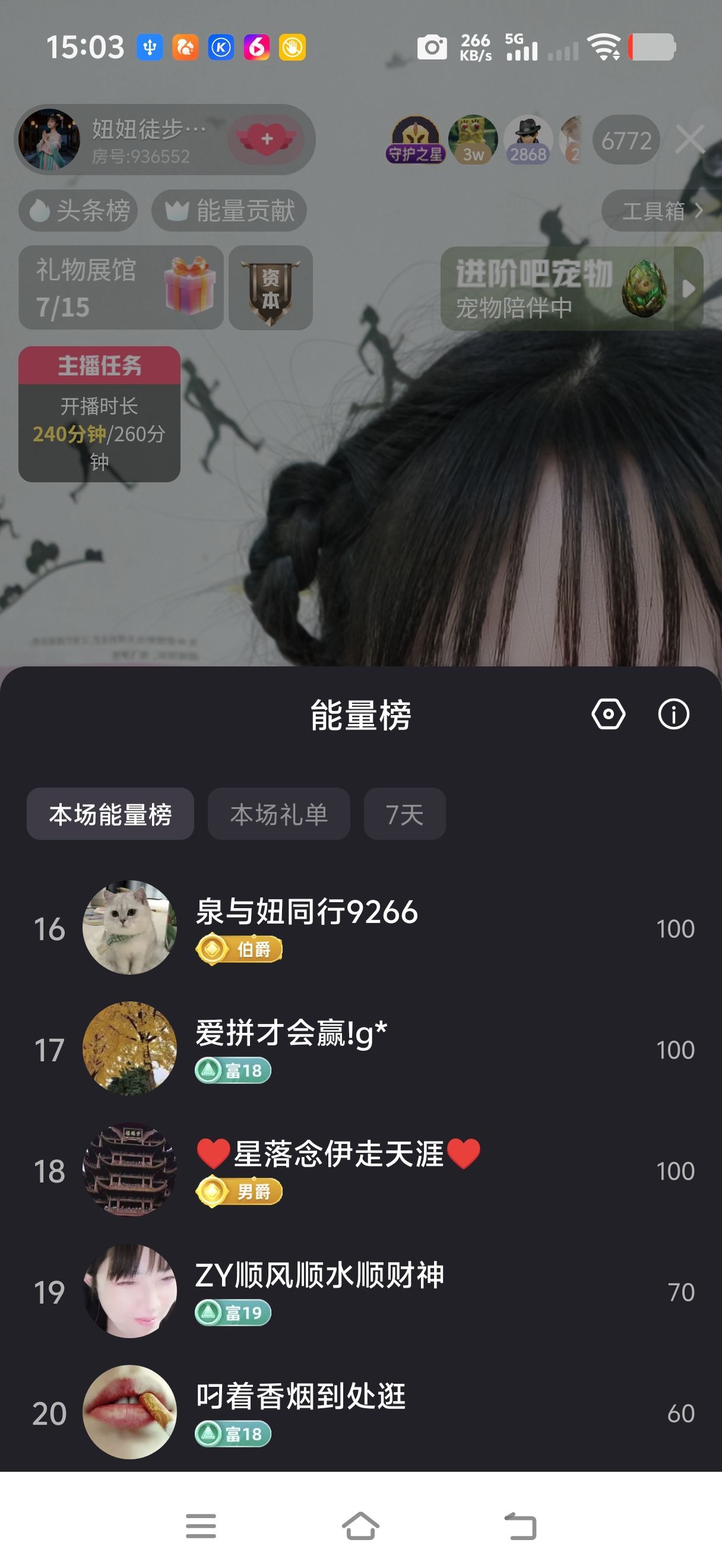Select the 7天 ranking tab
This screenshot has width=722, height=1568.
[404, 814]
